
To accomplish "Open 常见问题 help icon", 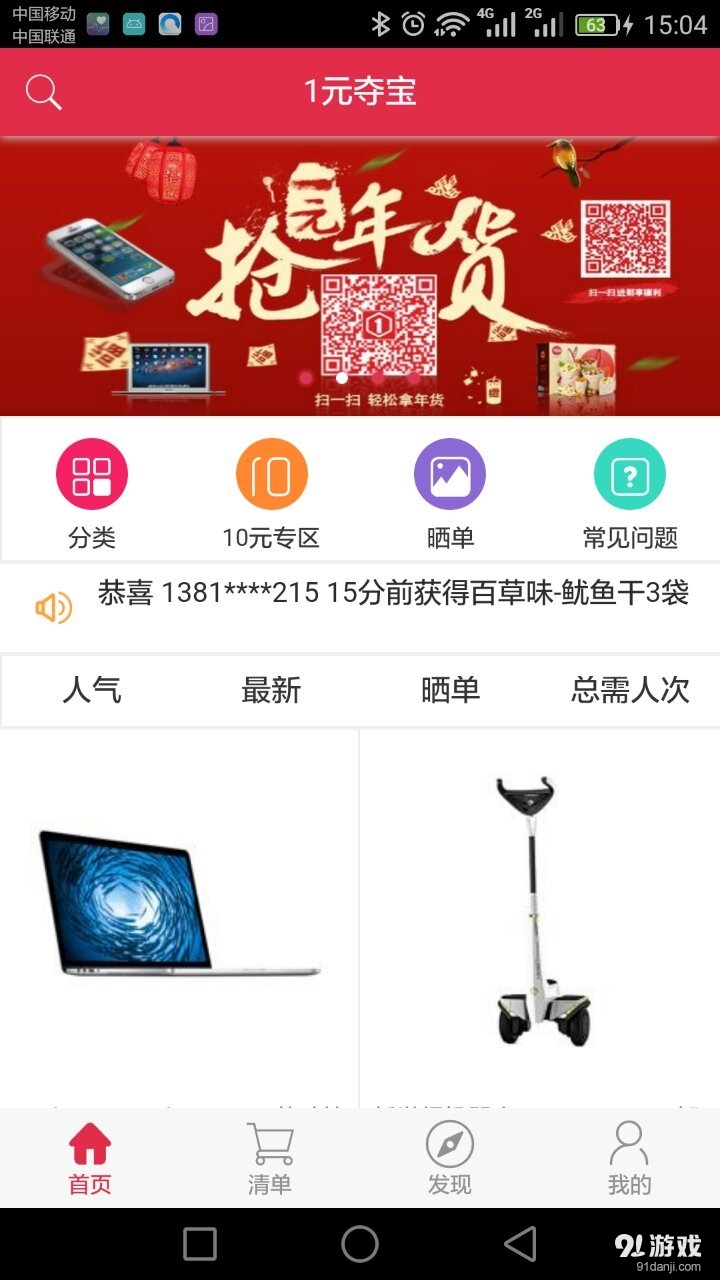I will pyautogui.click(x=629, y=473).
